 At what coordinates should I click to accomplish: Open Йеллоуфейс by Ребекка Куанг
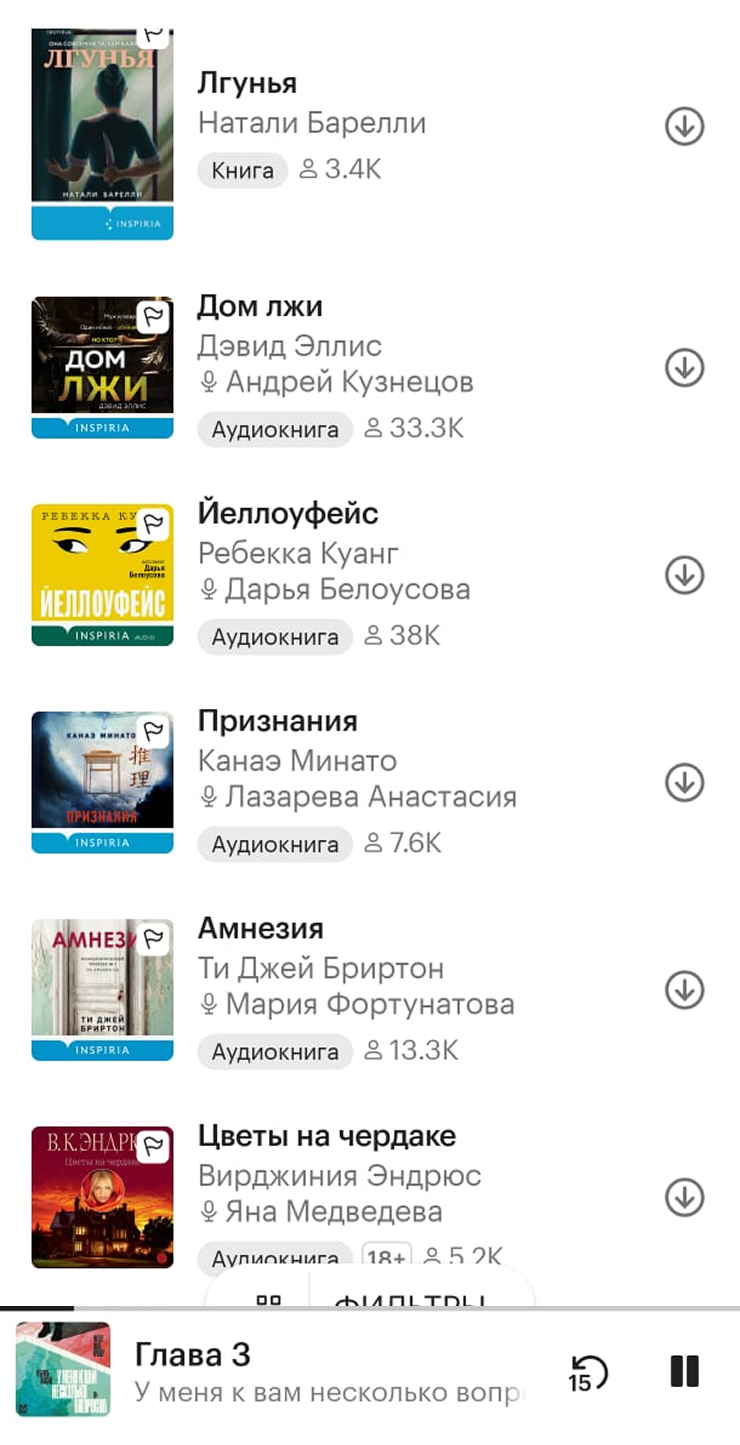pos(288,514)
